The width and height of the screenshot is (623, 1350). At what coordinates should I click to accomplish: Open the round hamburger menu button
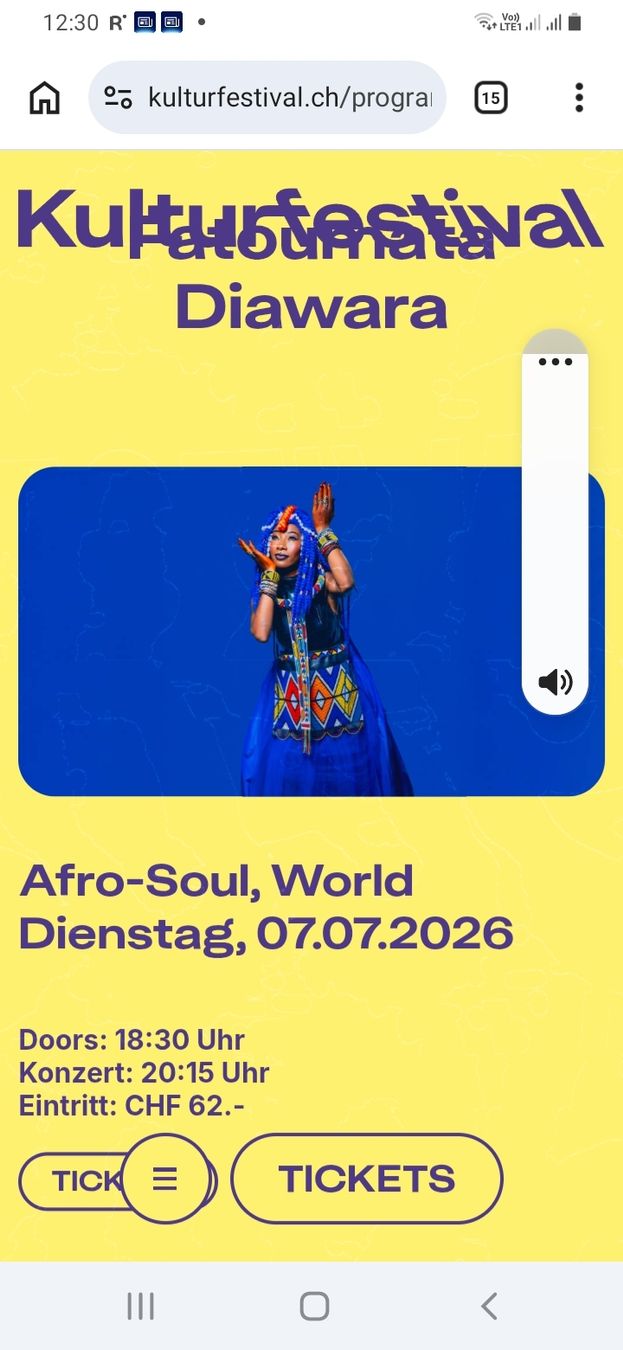(165, 1179)
